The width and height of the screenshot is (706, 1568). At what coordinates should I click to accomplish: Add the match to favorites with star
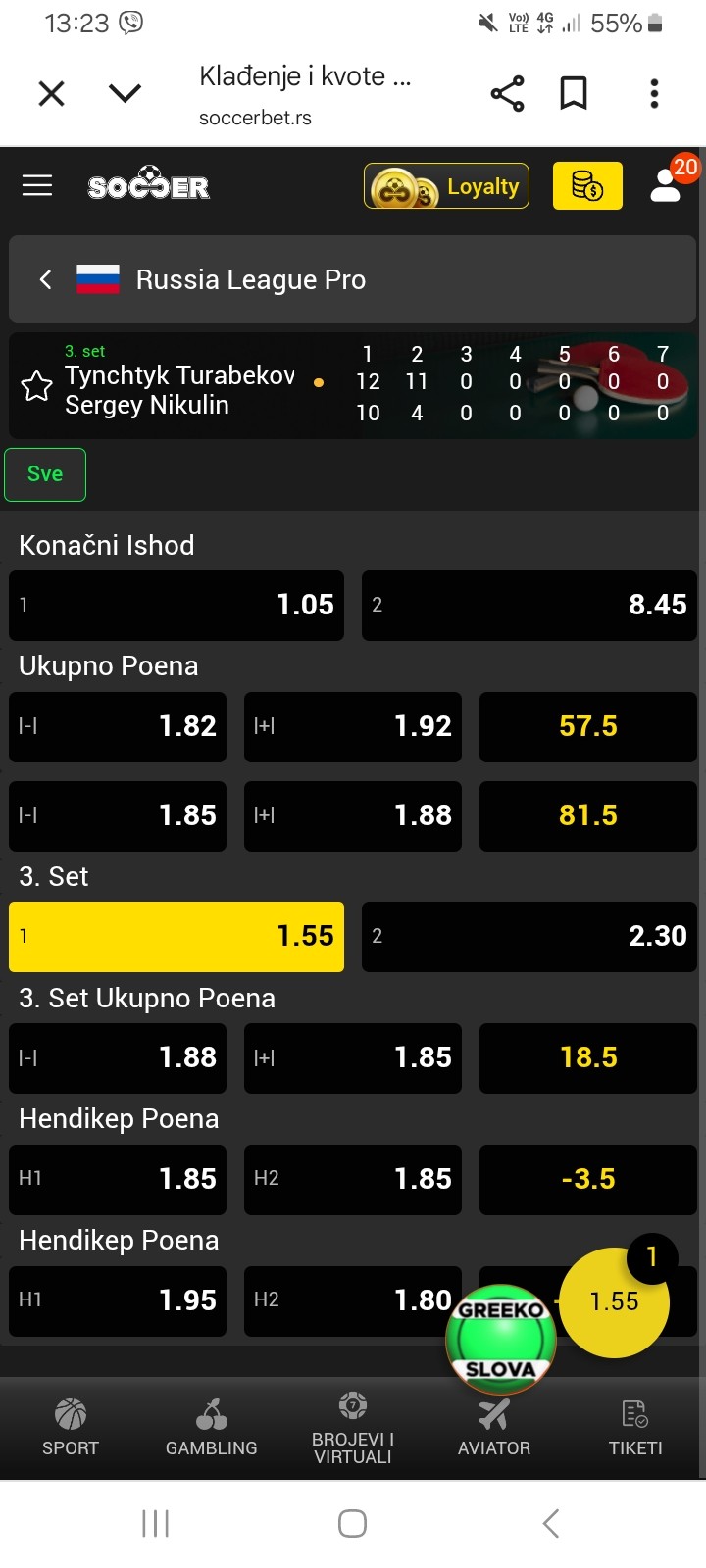pyautogui.click(x=37, y=386)
